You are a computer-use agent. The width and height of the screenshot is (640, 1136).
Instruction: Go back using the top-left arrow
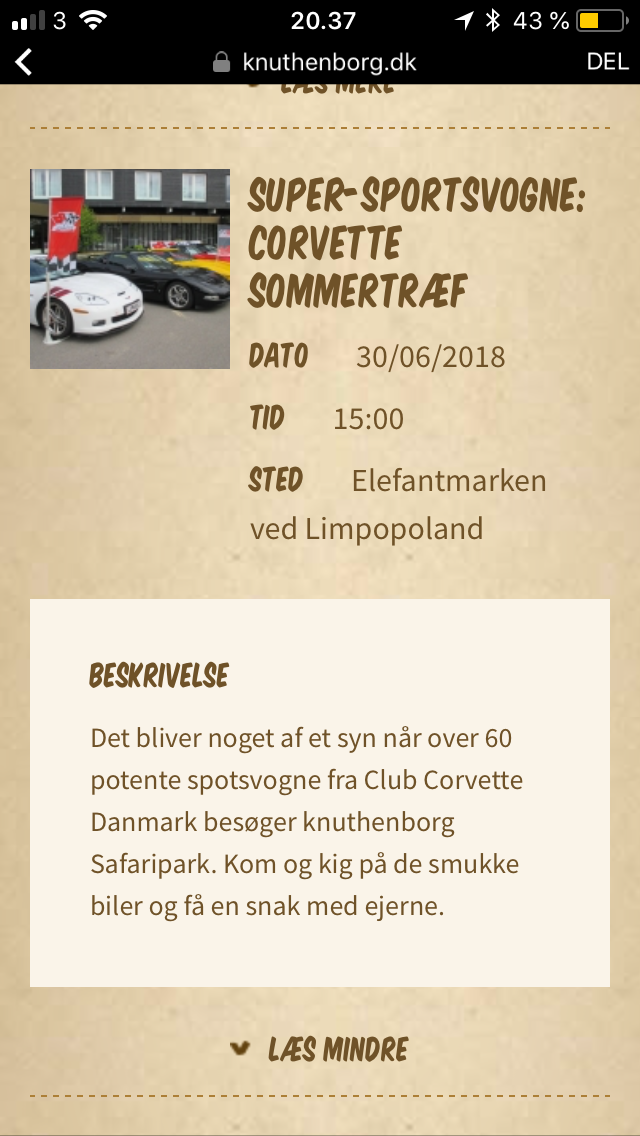(24, 62)
